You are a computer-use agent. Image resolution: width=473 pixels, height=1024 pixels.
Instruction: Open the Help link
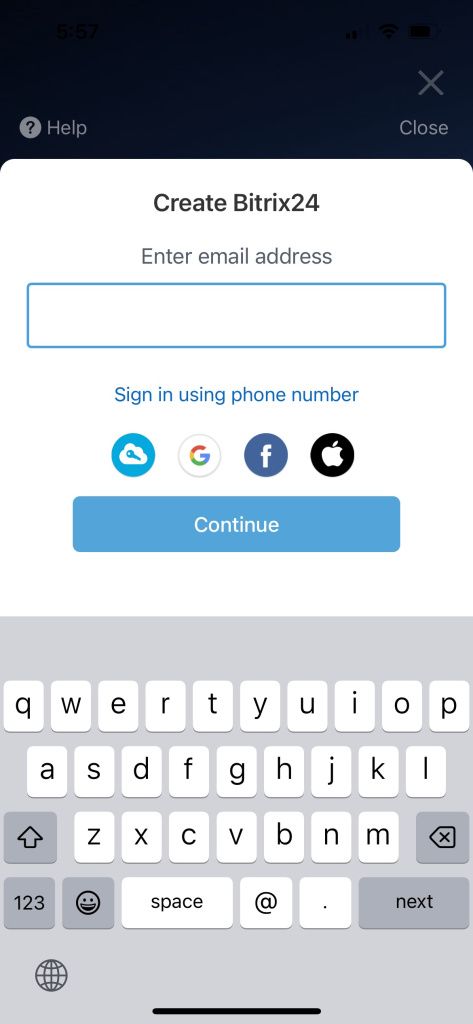pos(54,127)
